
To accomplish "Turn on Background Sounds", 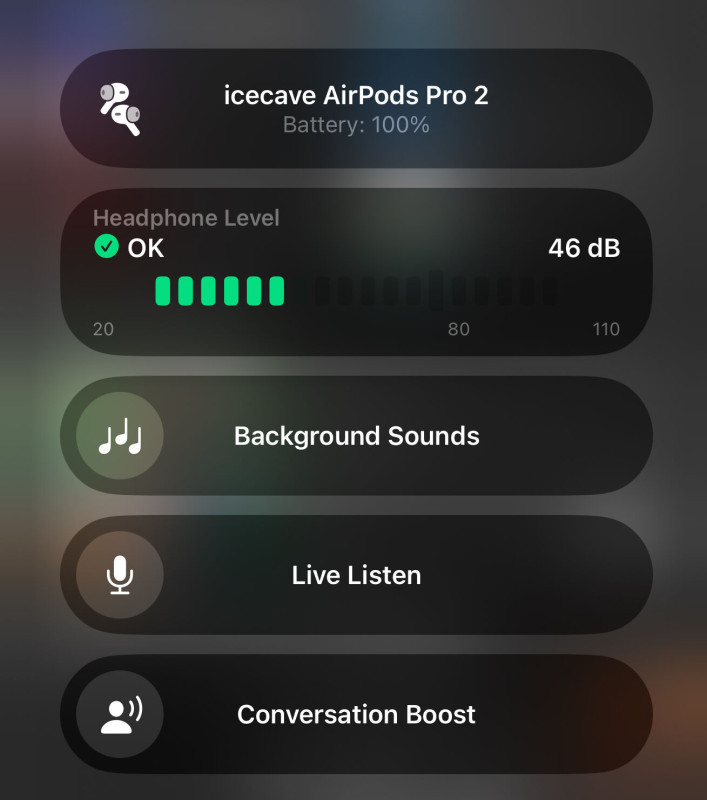I will [x=120, y=437].
